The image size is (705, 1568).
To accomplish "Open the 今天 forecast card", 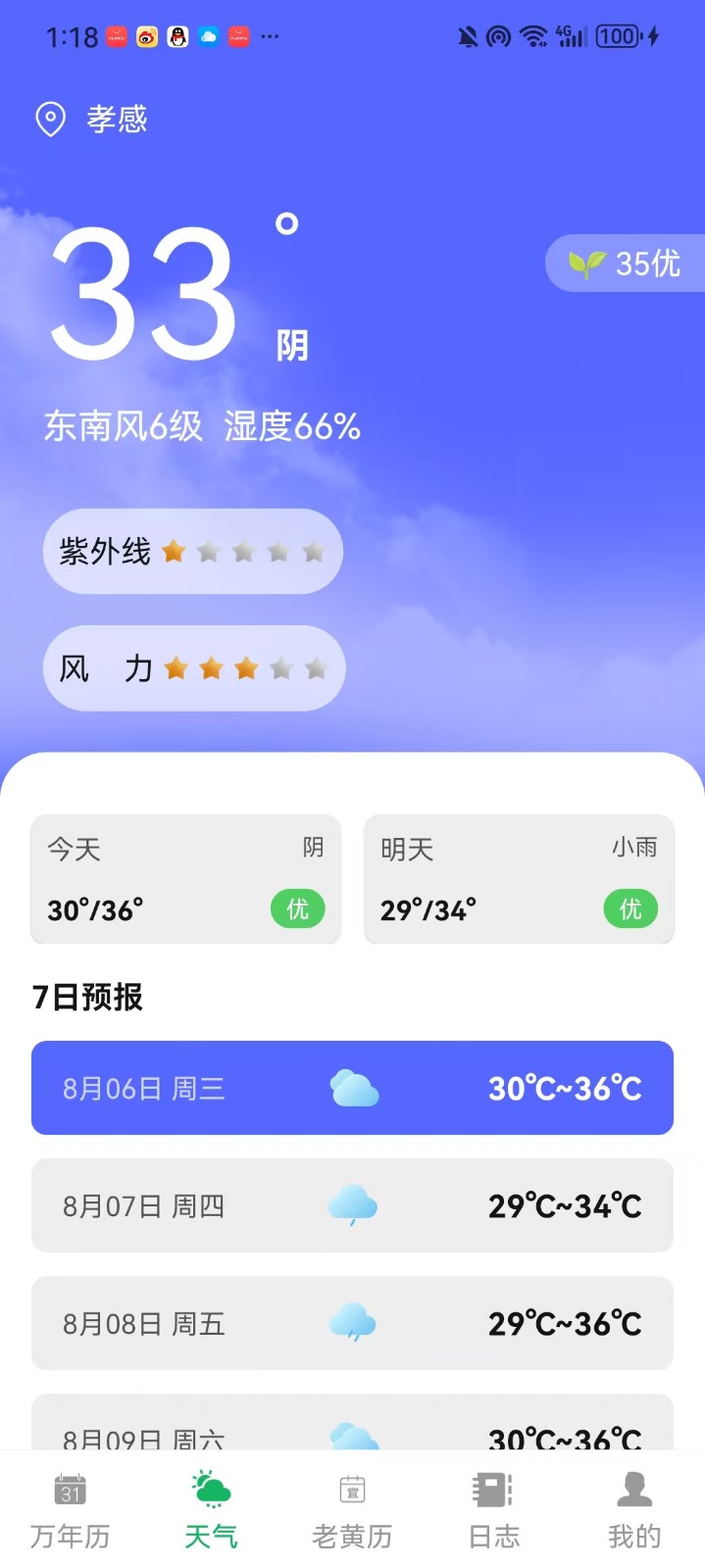I will click(186, 879).
